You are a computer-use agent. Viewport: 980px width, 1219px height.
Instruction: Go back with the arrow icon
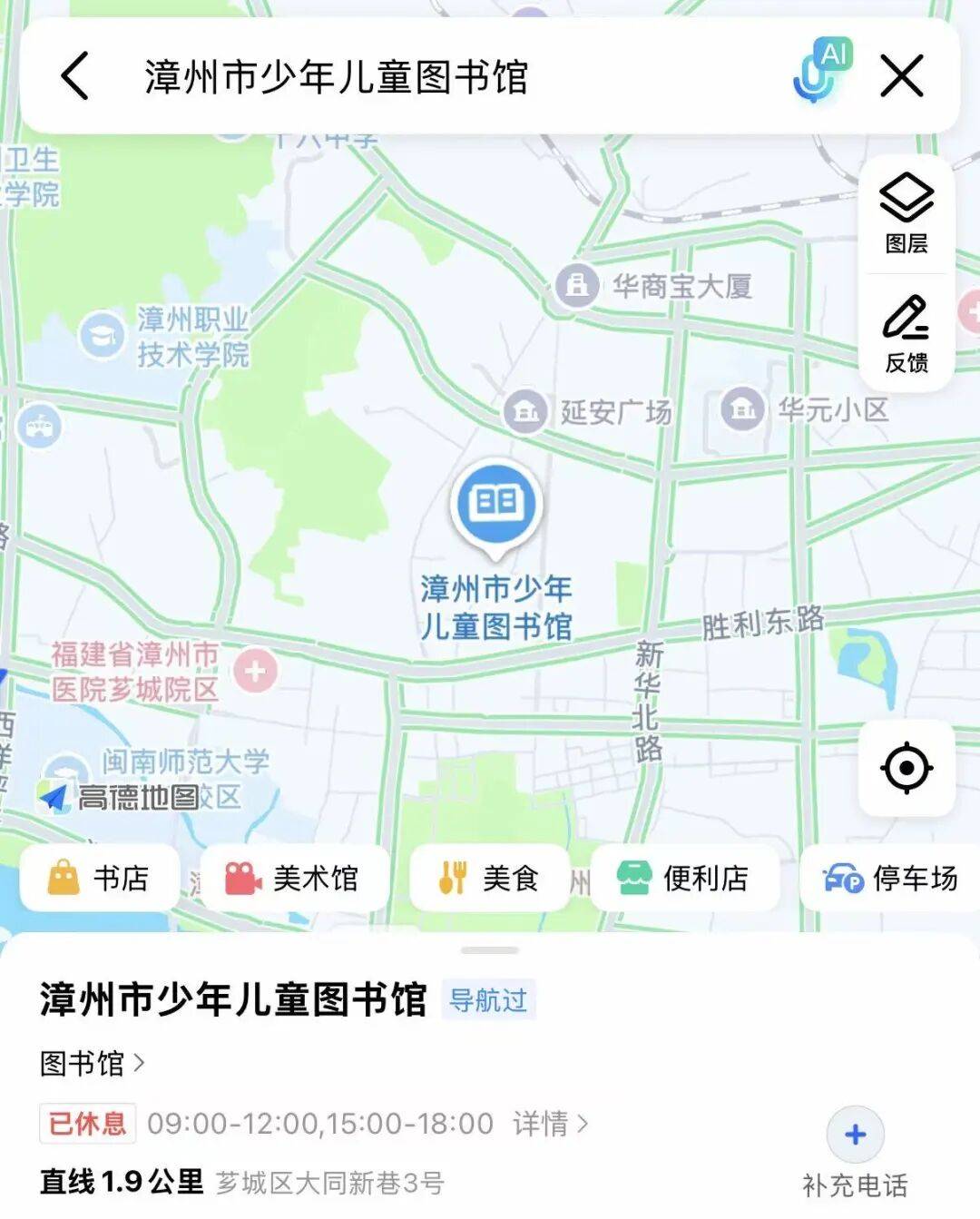coord(75,75)
